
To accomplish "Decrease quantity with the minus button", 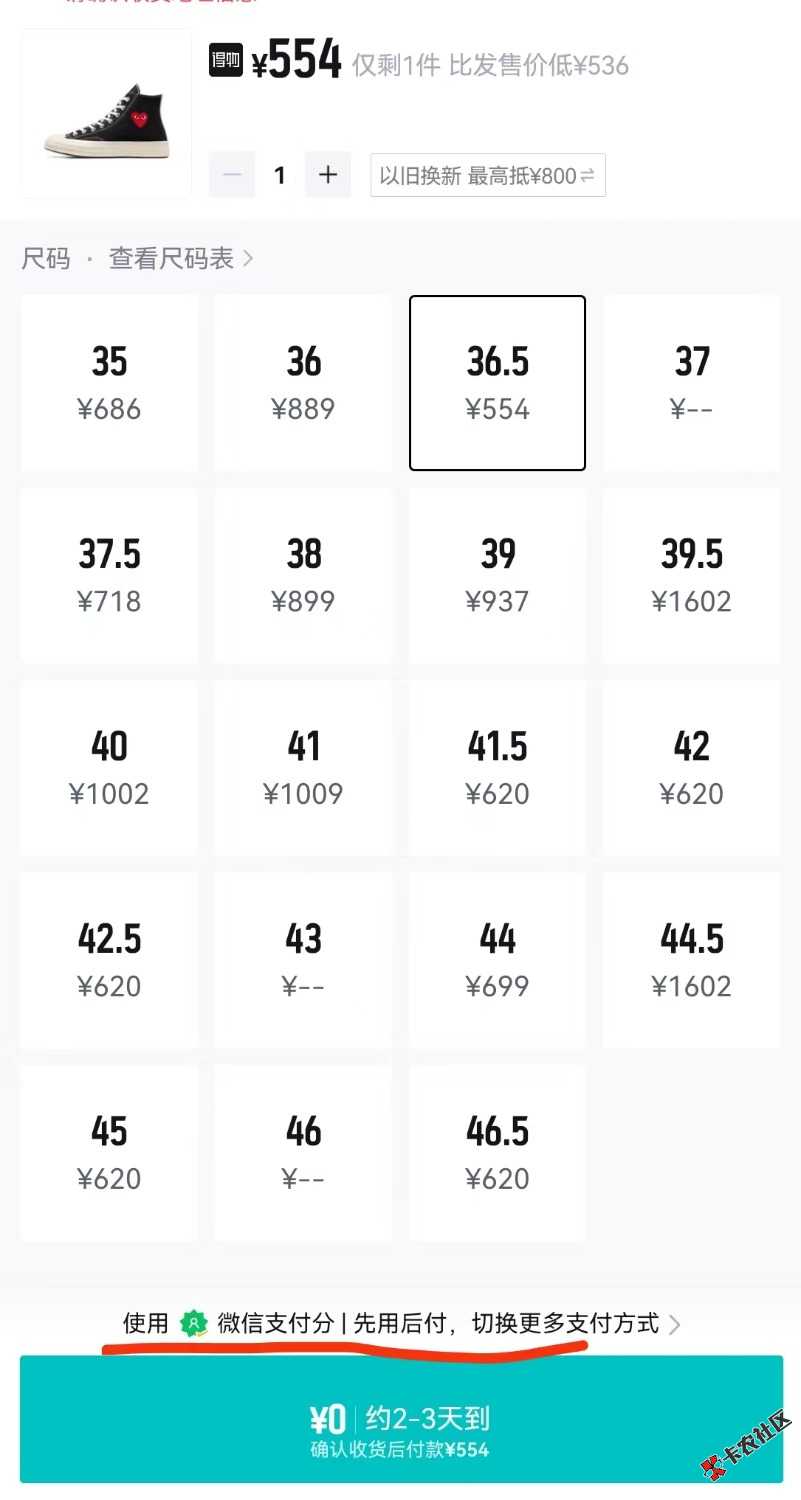I will [232, 175].
